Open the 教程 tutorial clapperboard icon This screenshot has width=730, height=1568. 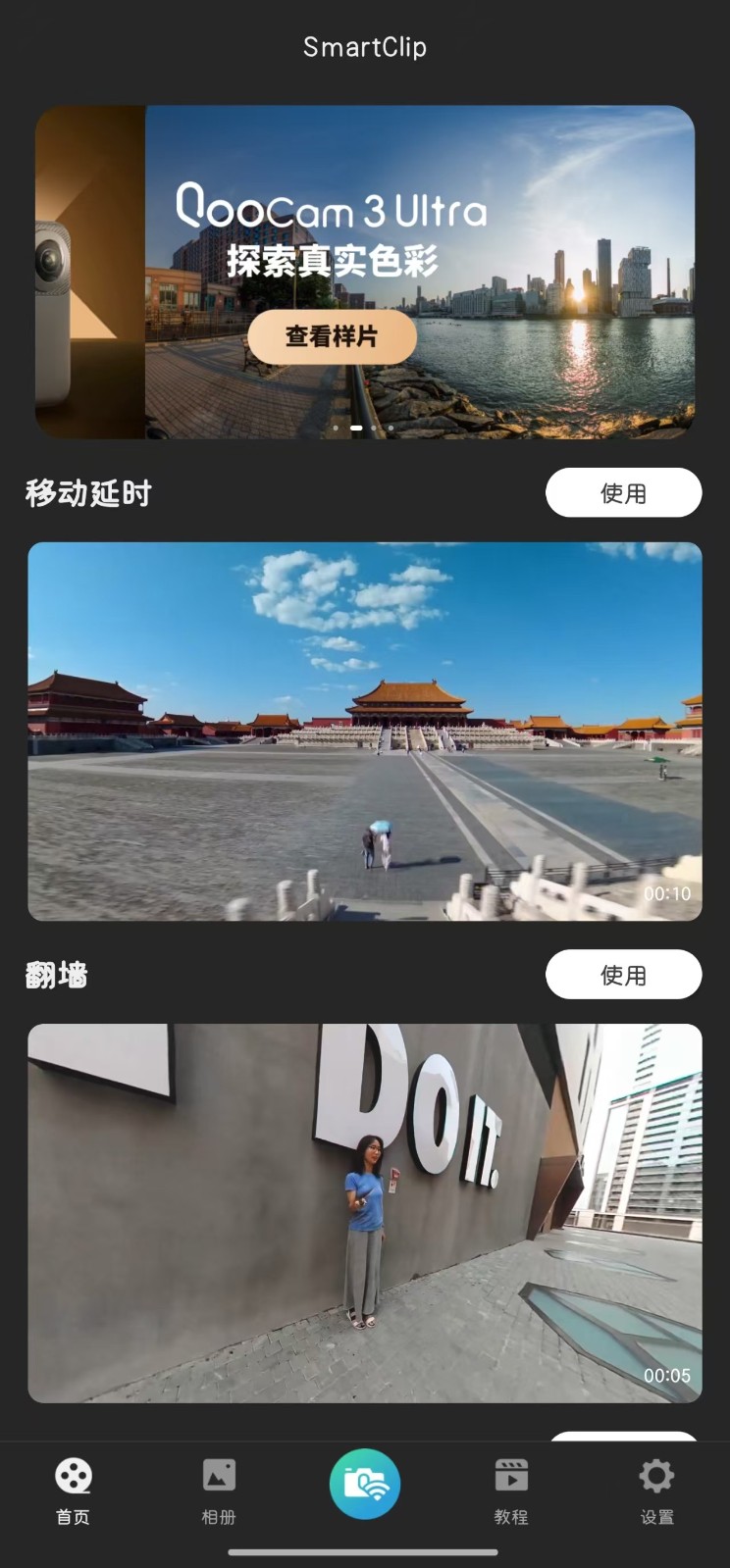pos(510,1474)
